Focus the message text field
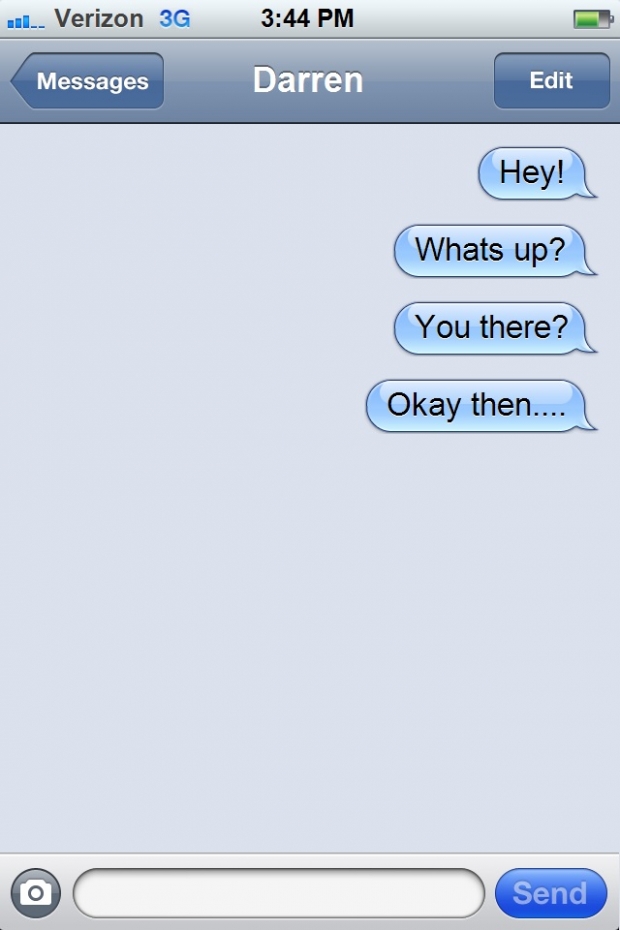This screenshot has width=620, height=930. 278,893
